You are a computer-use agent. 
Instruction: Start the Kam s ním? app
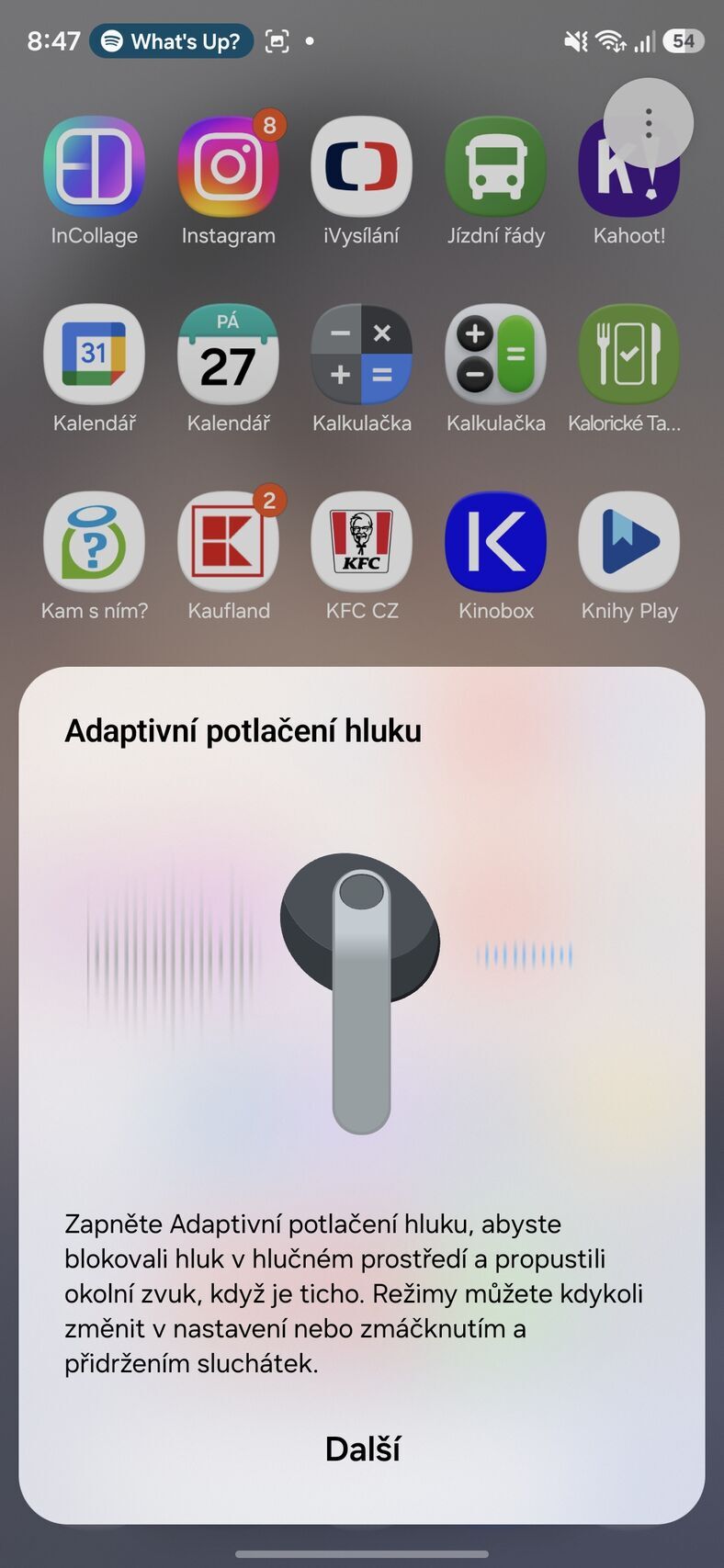[94, 543]
